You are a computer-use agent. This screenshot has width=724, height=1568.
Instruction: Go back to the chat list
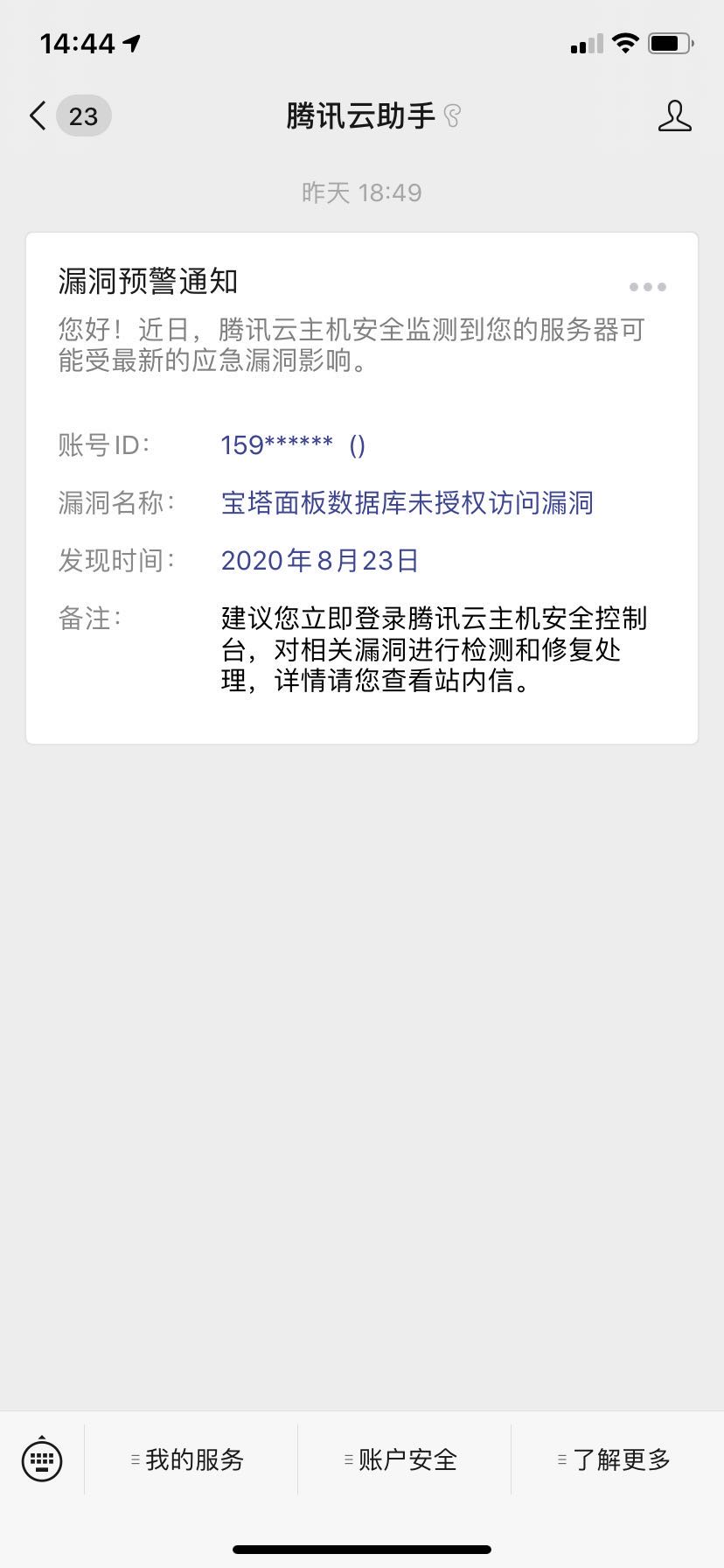[38, 115]
